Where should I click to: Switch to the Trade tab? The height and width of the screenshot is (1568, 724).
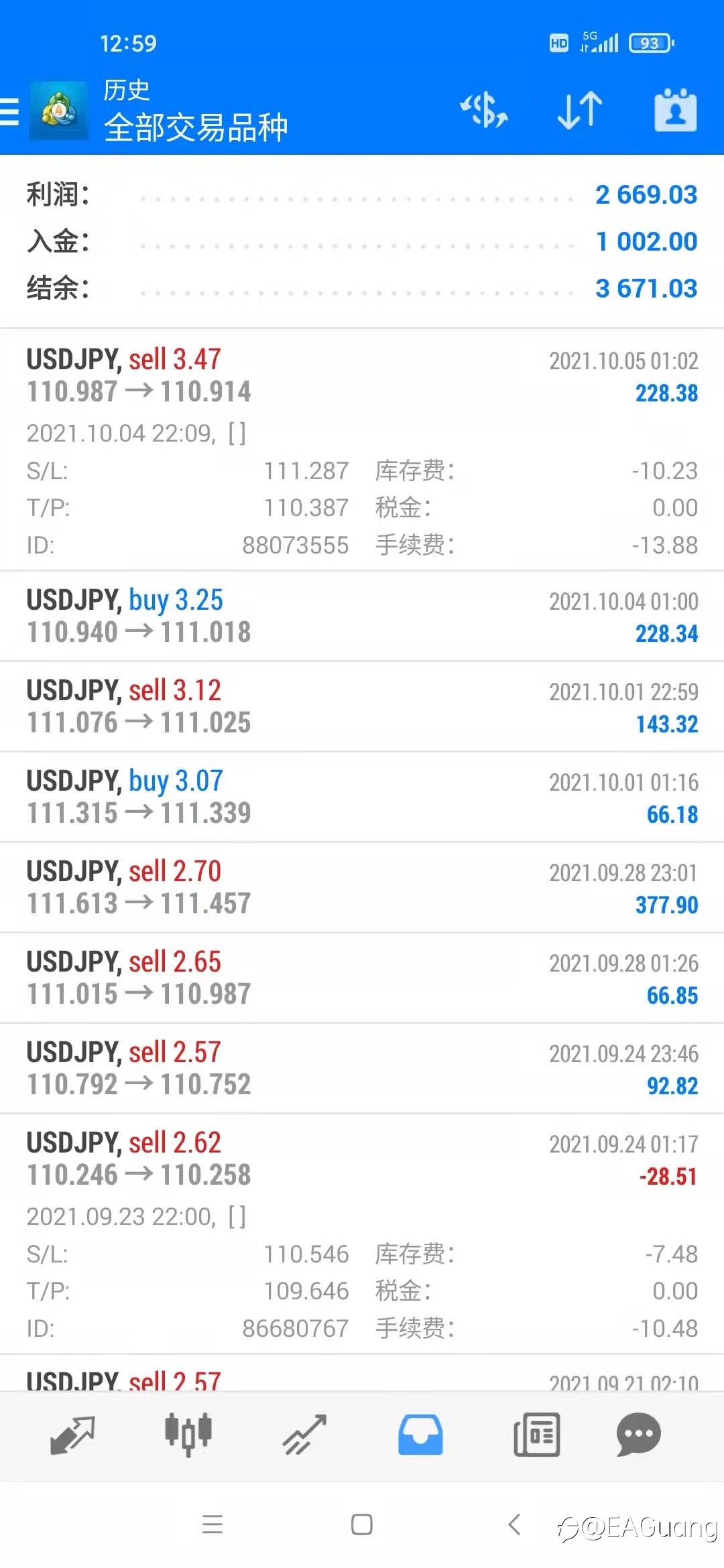tap(304, 1435)
